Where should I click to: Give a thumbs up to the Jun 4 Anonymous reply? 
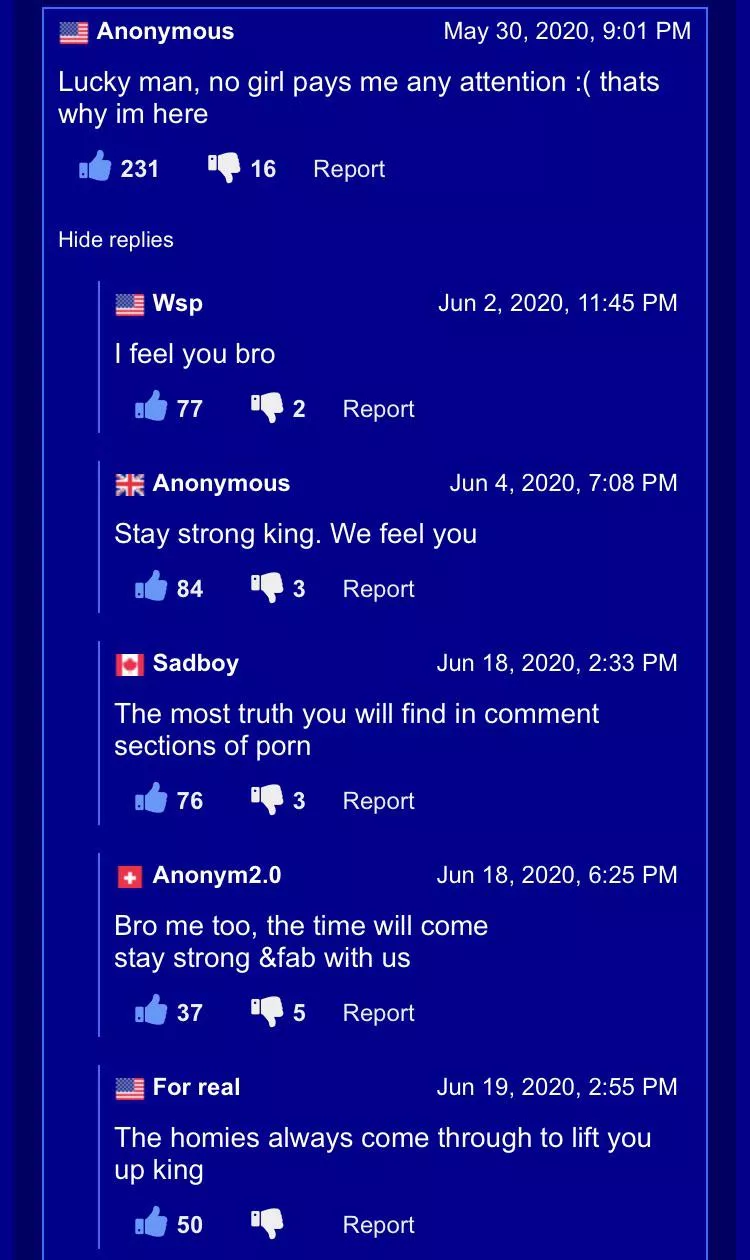pyautogui.click(x=152, y=587)
